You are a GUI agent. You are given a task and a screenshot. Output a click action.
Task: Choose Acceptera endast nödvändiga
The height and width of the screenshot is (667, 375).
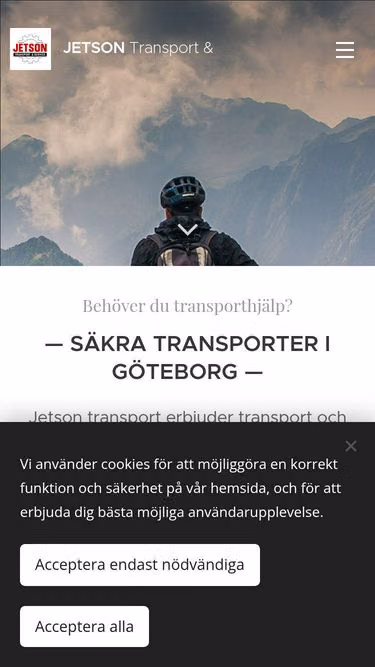140,565
